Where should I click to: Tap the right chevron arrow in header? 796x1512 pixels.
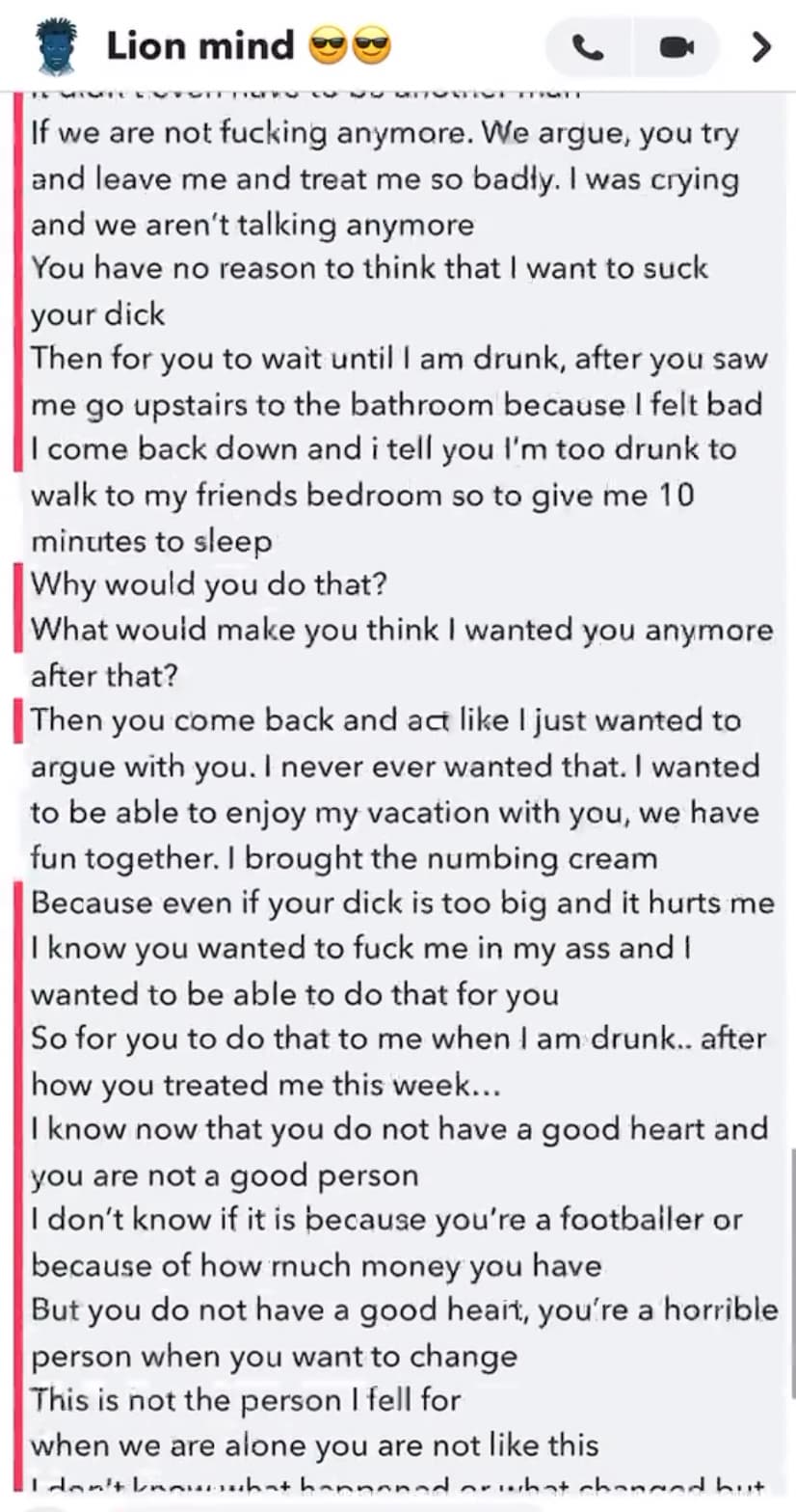tap(761, 46)
